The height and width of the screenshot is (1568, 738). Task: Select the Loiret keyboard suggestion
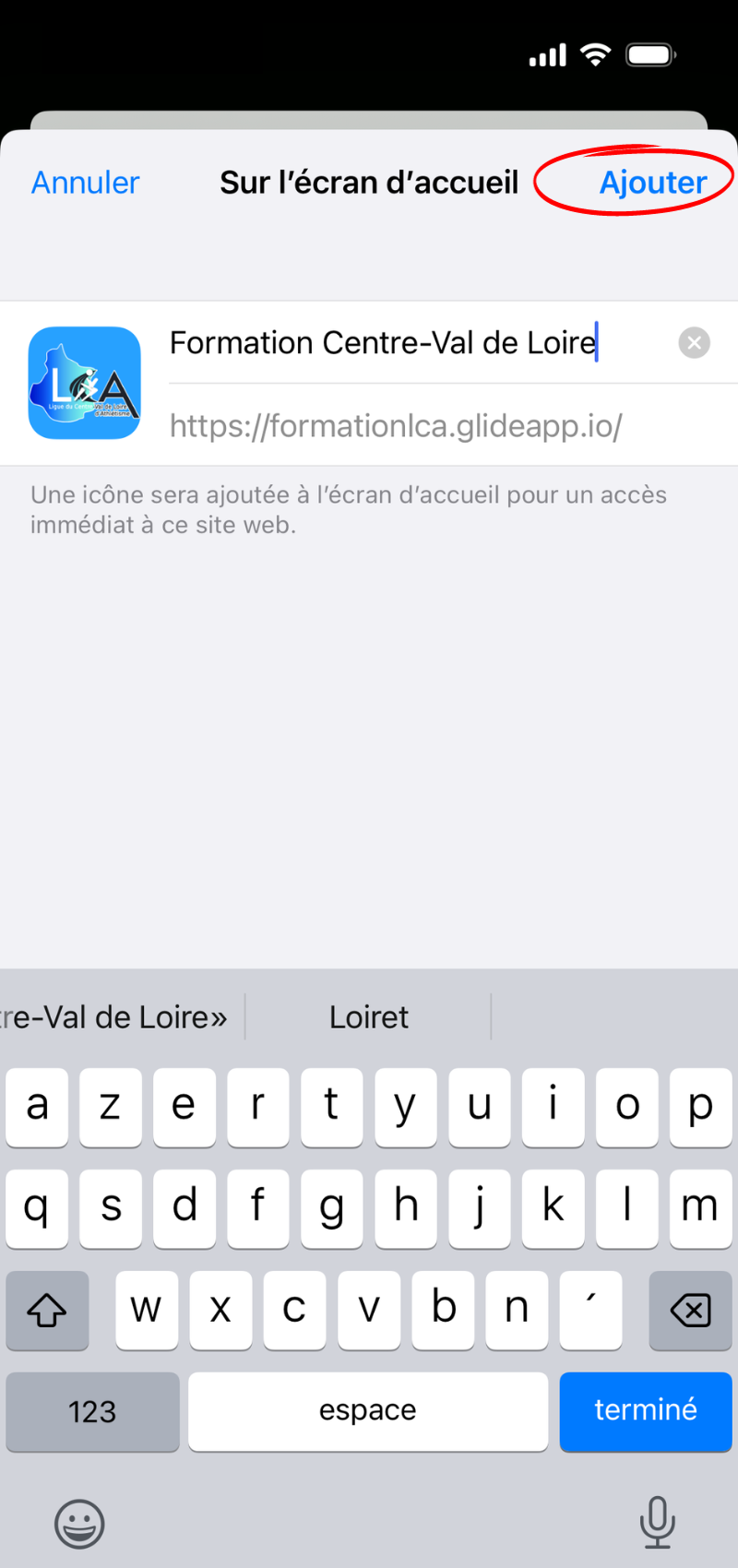click(368, 1017)
